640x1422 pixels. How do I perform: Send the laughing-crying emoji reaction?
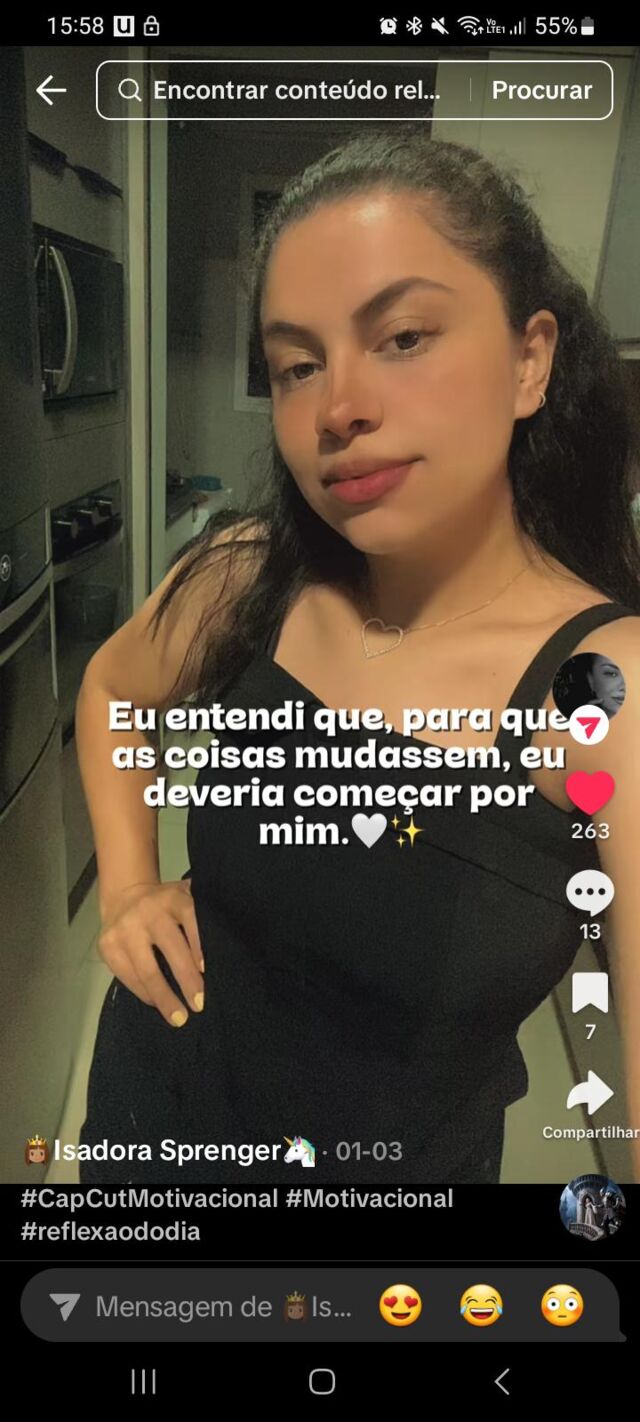tap(481, 1306)
